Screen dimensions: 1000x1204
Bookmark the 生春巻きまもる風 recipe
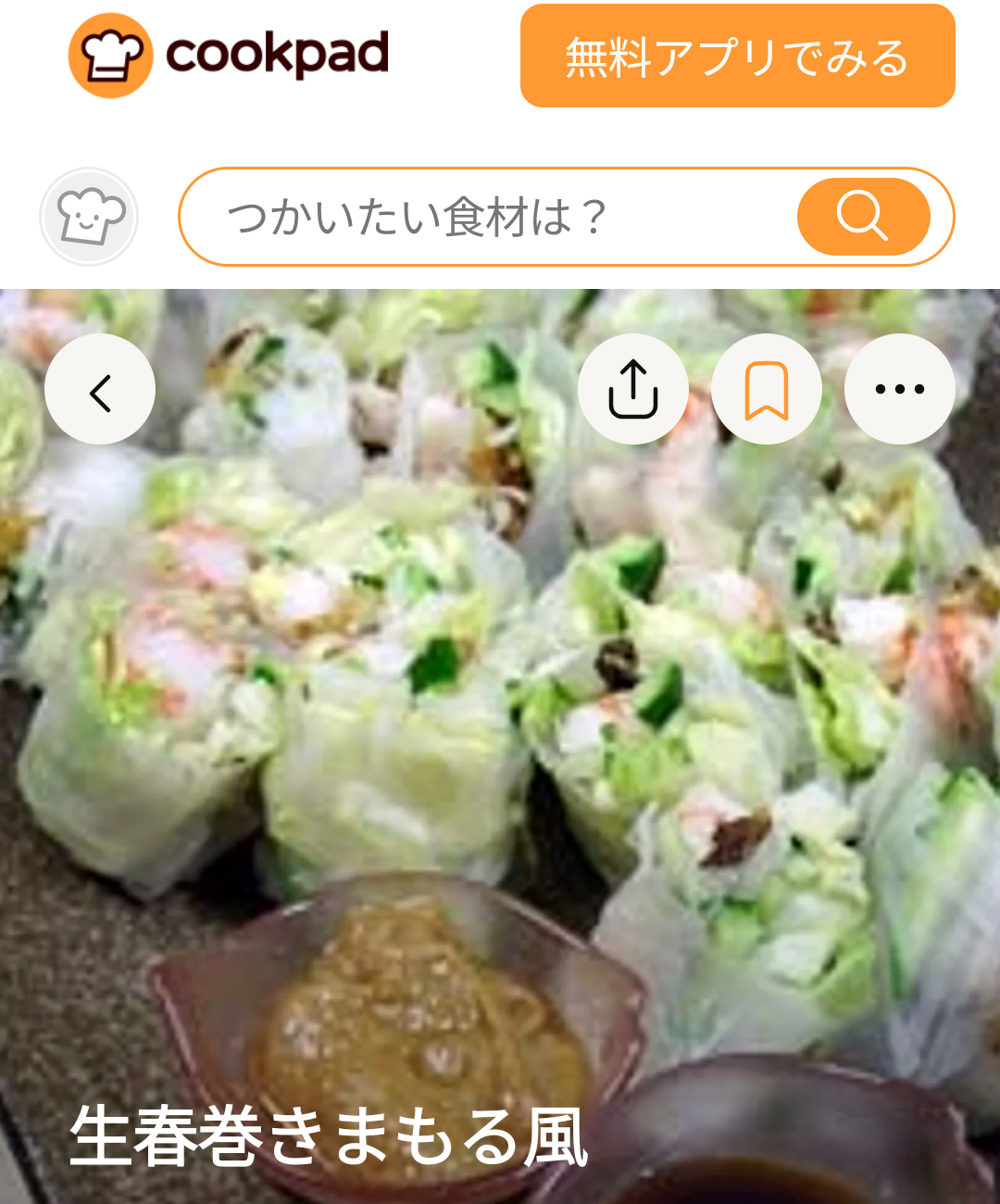(767, 390)
